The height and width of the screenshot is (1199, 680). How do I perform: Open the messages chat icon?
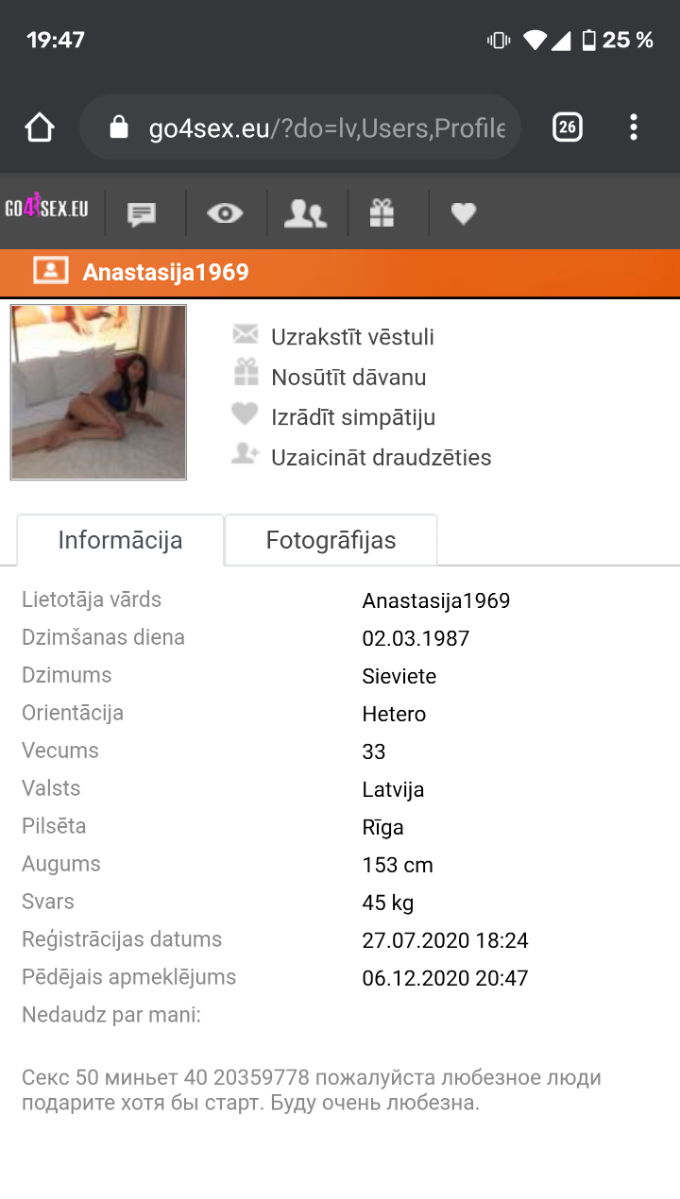pyautogui.click(x=142, y=213)
